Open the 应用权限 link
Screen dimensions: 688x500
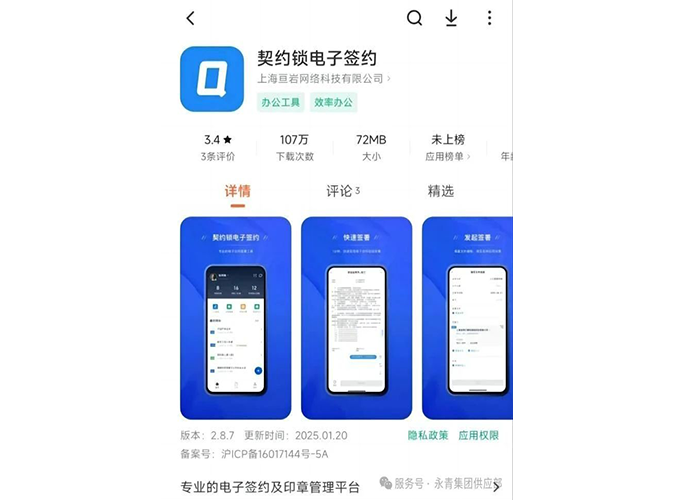pyautogui.click(x=478, y=435)
